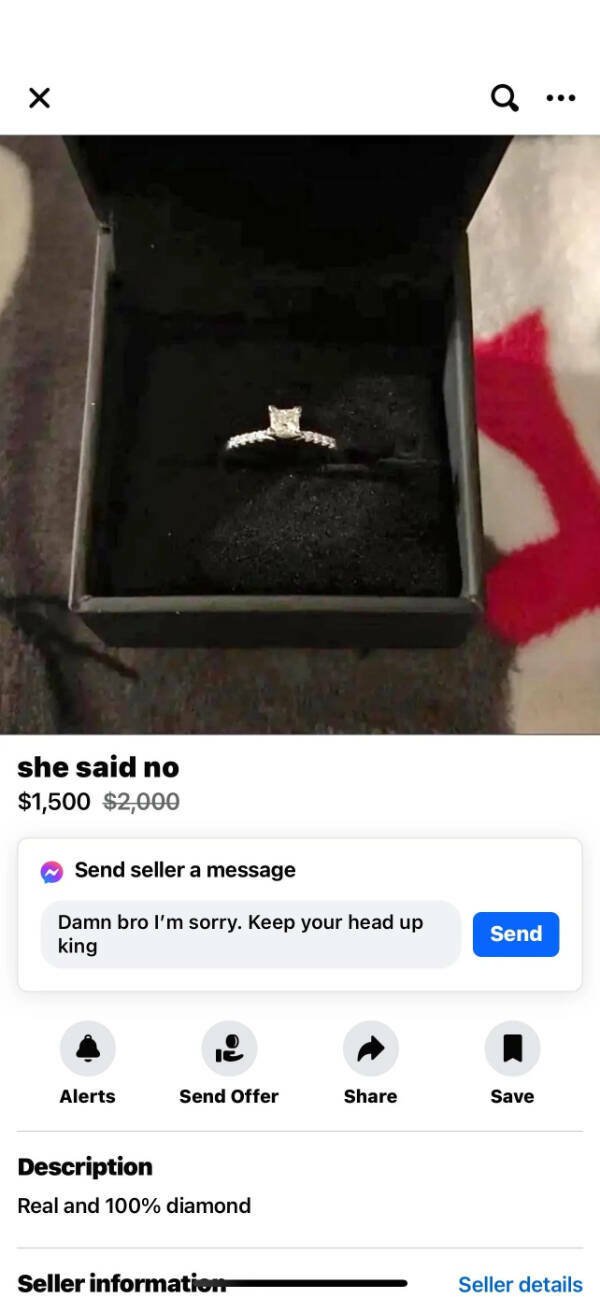Screen dimensions: 600x1298
Task: Turn on Alerts for this listing
Action: point(88,1048)
